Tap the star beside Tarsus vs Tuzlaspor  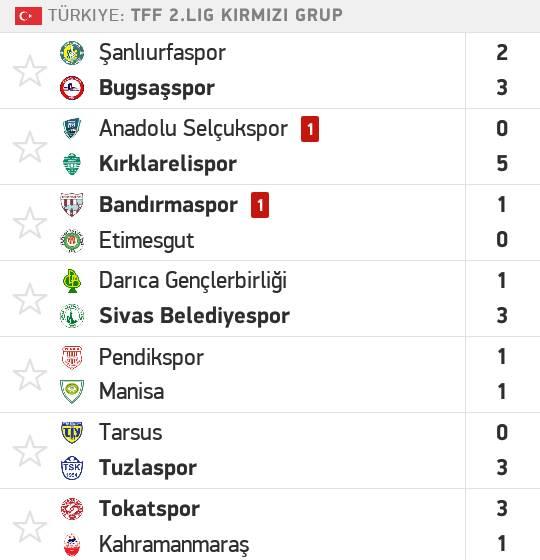pyautogui.click(x=30, y=451)
